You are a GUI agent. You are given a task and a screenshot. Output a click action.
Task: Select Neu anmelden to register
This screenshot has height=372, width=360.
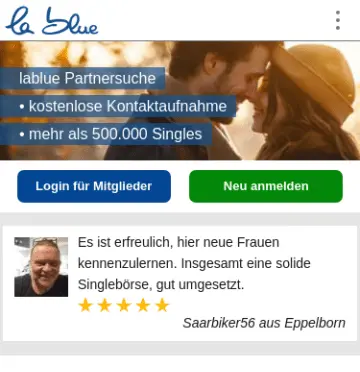coord(266,186)
